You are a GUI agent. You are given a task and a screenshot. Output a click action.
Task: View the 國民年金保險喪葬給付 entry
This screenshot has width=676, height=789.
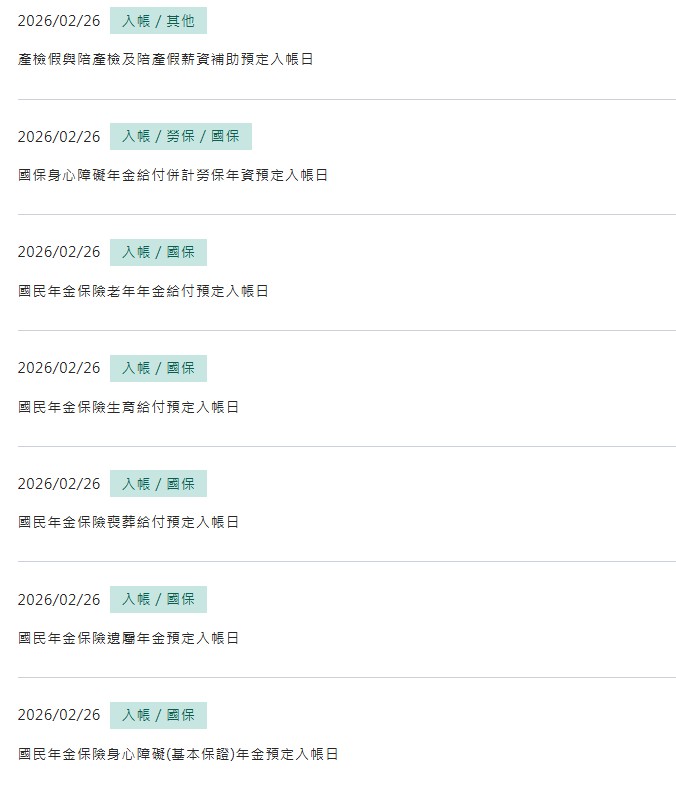(129, 522)
